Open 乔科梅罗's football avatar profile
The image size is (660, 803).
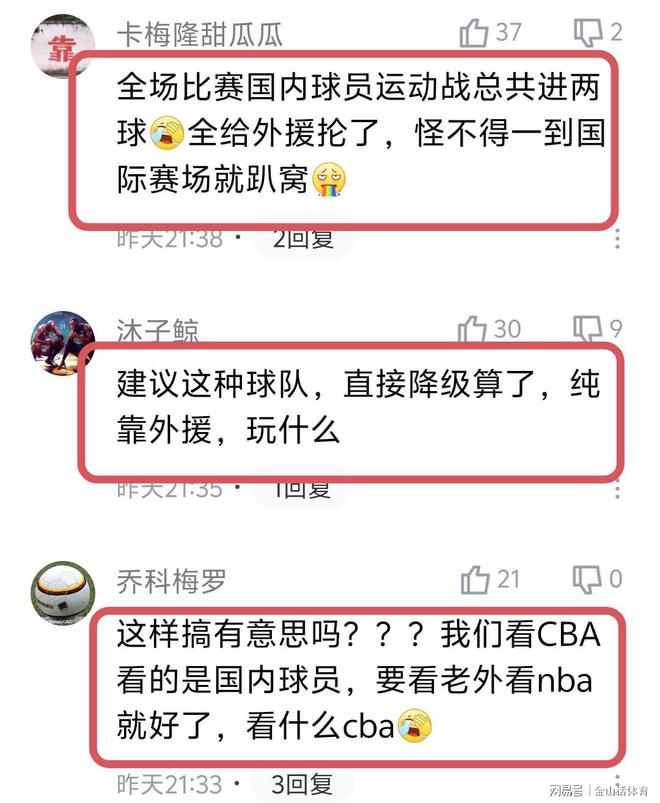(x=64, y=593)
